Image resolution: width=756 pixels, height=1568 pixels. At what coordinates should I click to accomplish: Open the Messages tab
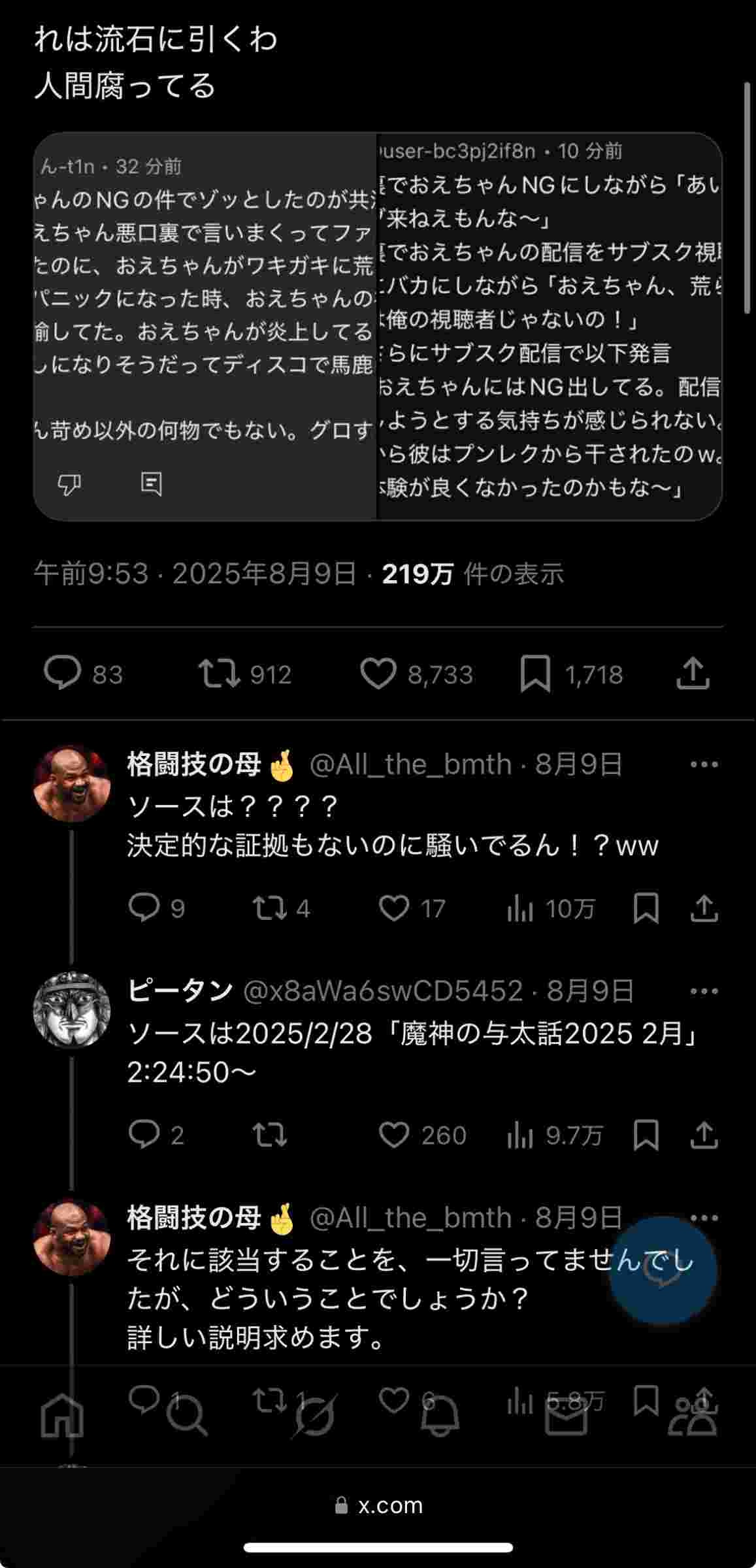(566, 1416)
